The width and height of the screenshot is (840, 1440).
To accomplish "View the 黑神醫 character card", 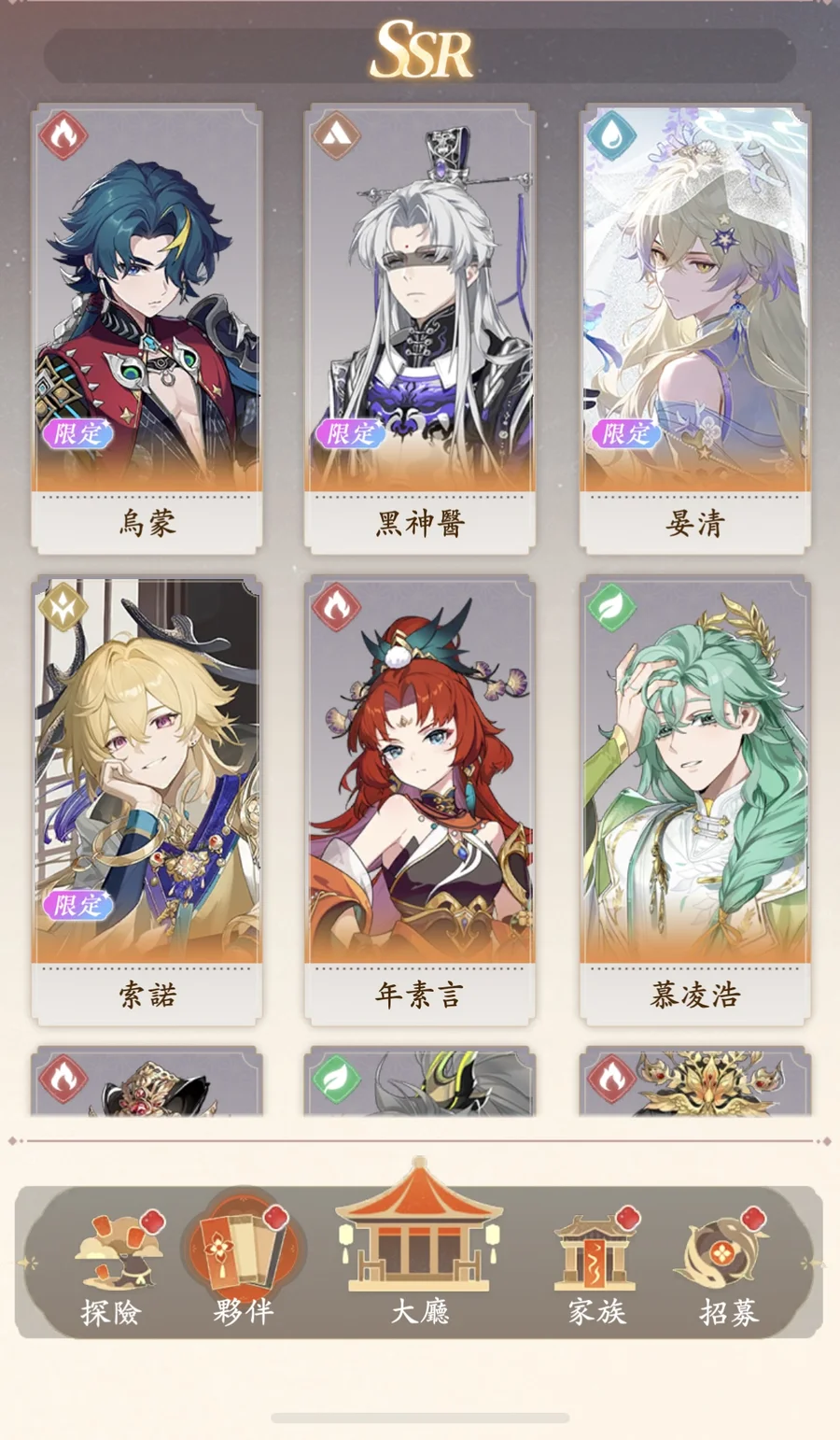I will 419,327.
